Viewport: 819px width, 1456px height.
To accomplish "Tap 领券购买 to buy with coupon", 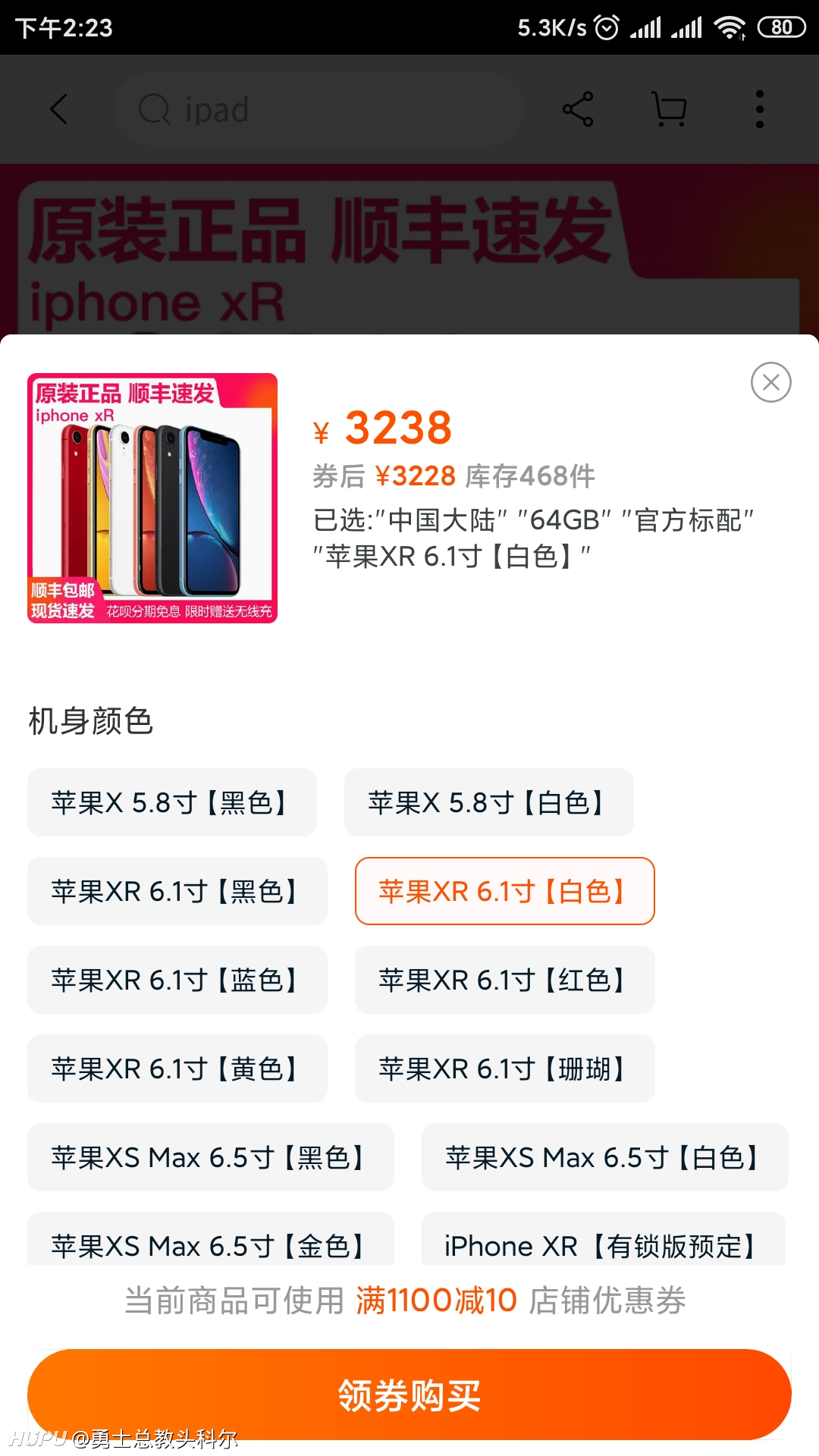I will 409,1394.
